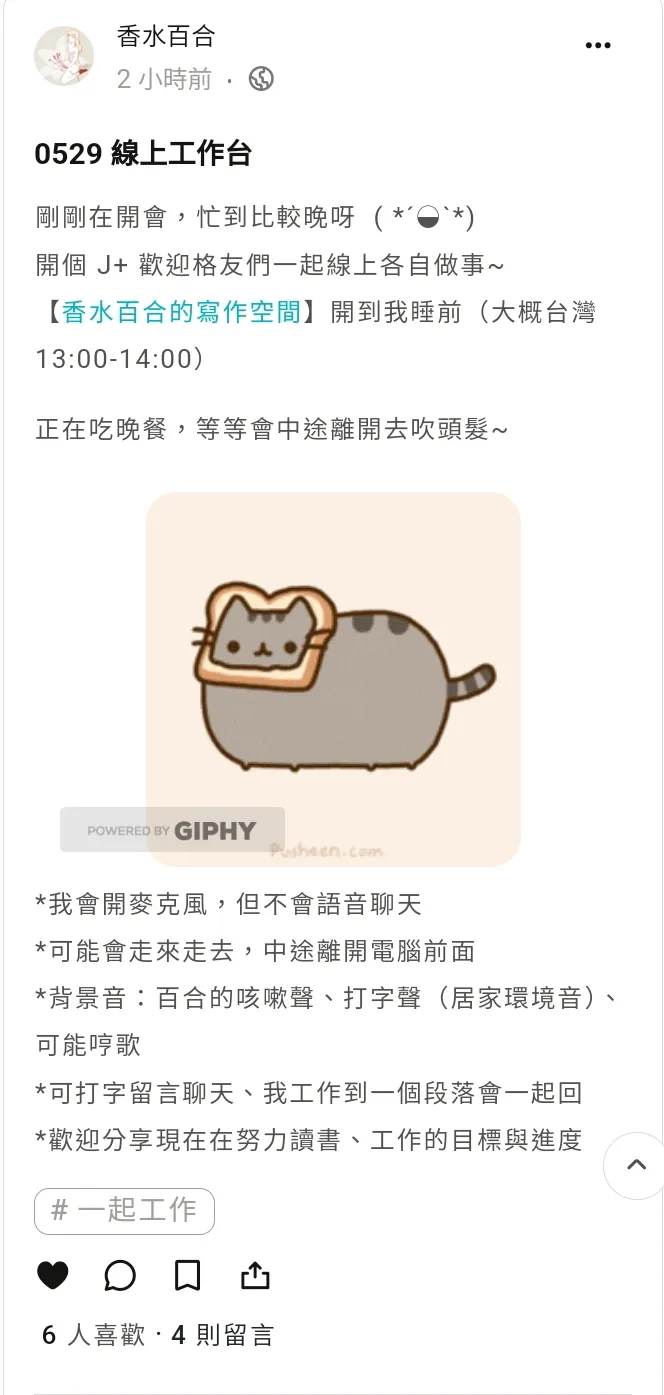Screen dimensions: 664x1395
Task: Share this post
Action: coord(255,1275)
